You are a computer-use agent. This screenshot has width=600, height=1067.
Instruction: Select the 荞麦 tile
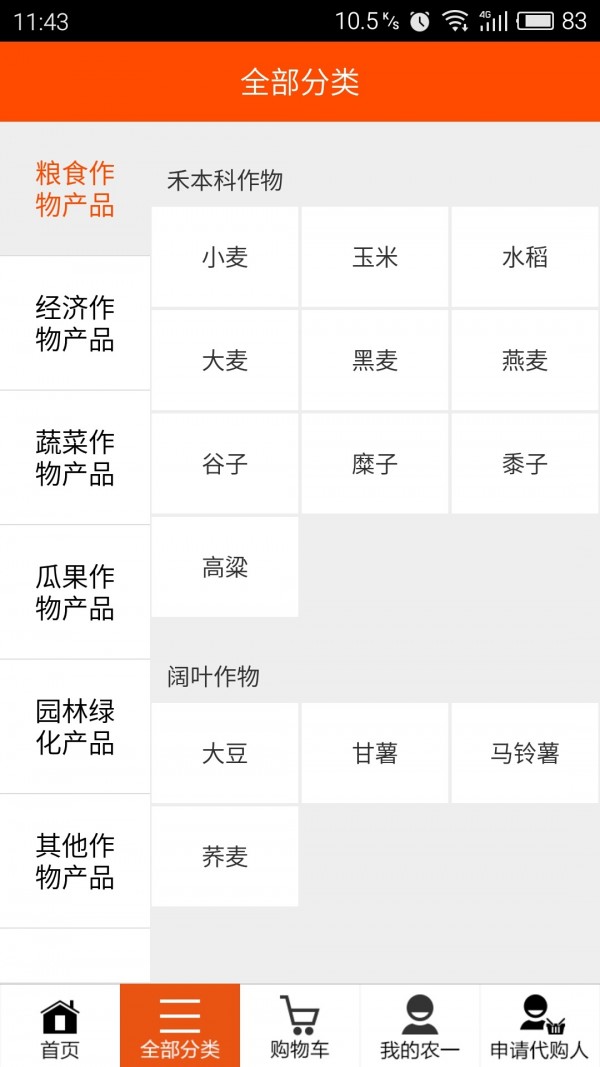[225, 857]
